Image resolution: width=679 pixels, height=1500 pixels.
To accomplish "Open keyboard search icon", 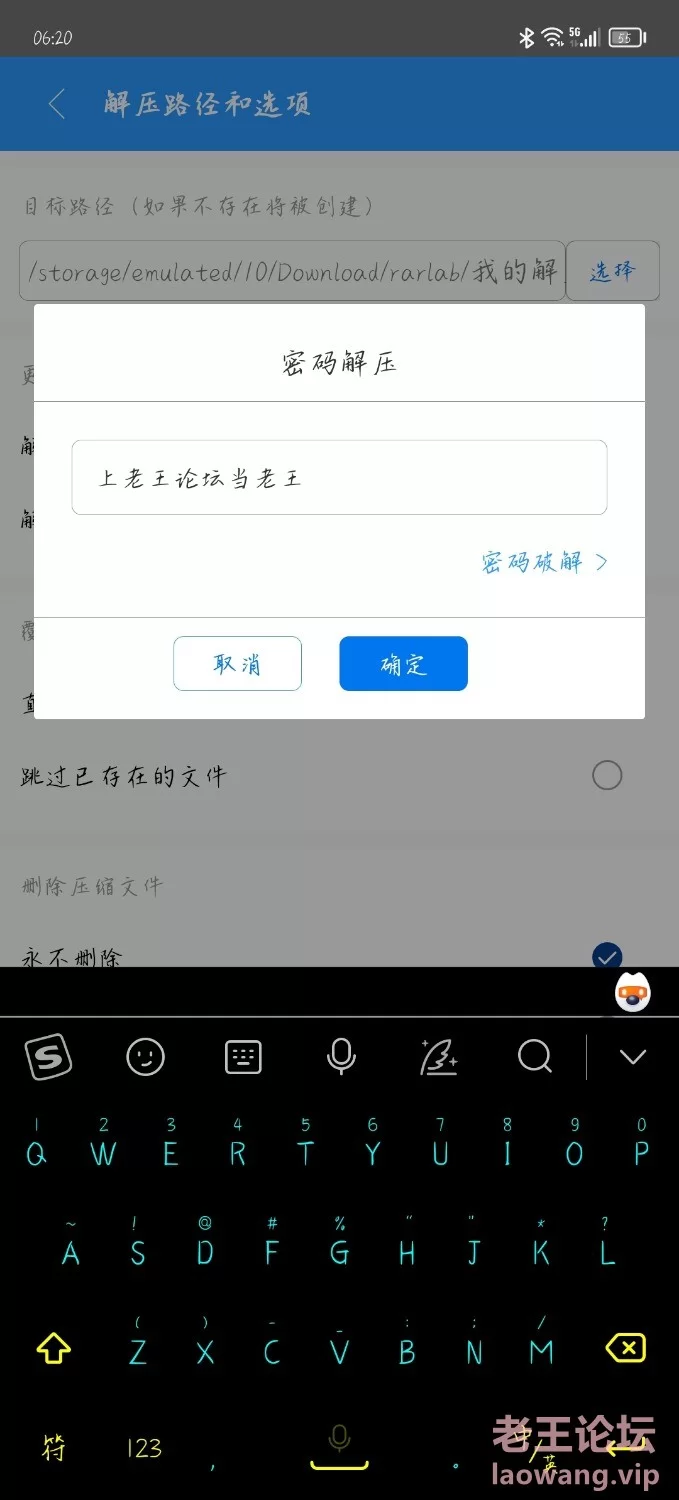I will tap(535, 1056).
